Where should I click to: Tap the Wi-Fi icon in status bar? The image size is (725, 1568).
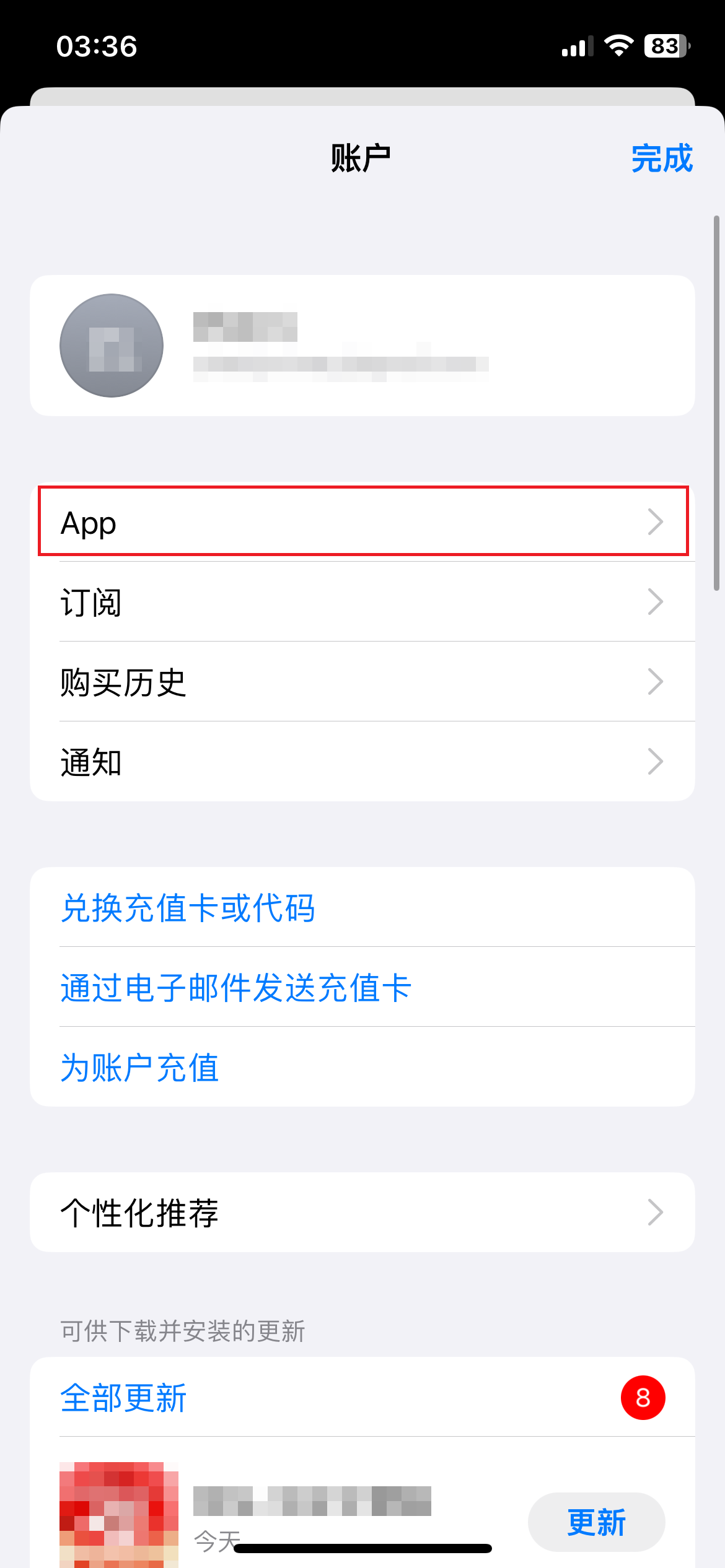pos(617,46)
